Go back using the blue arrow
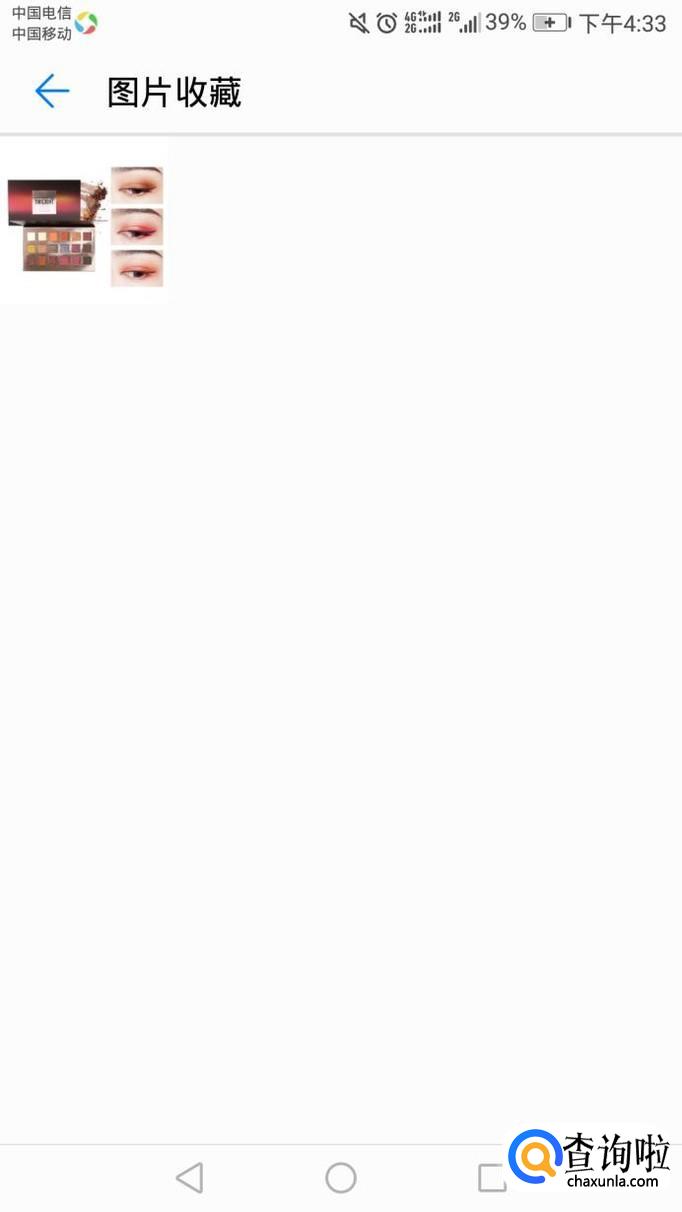Image resolution: width=682 pixels, height=1212 pixels. coord(52,92)
